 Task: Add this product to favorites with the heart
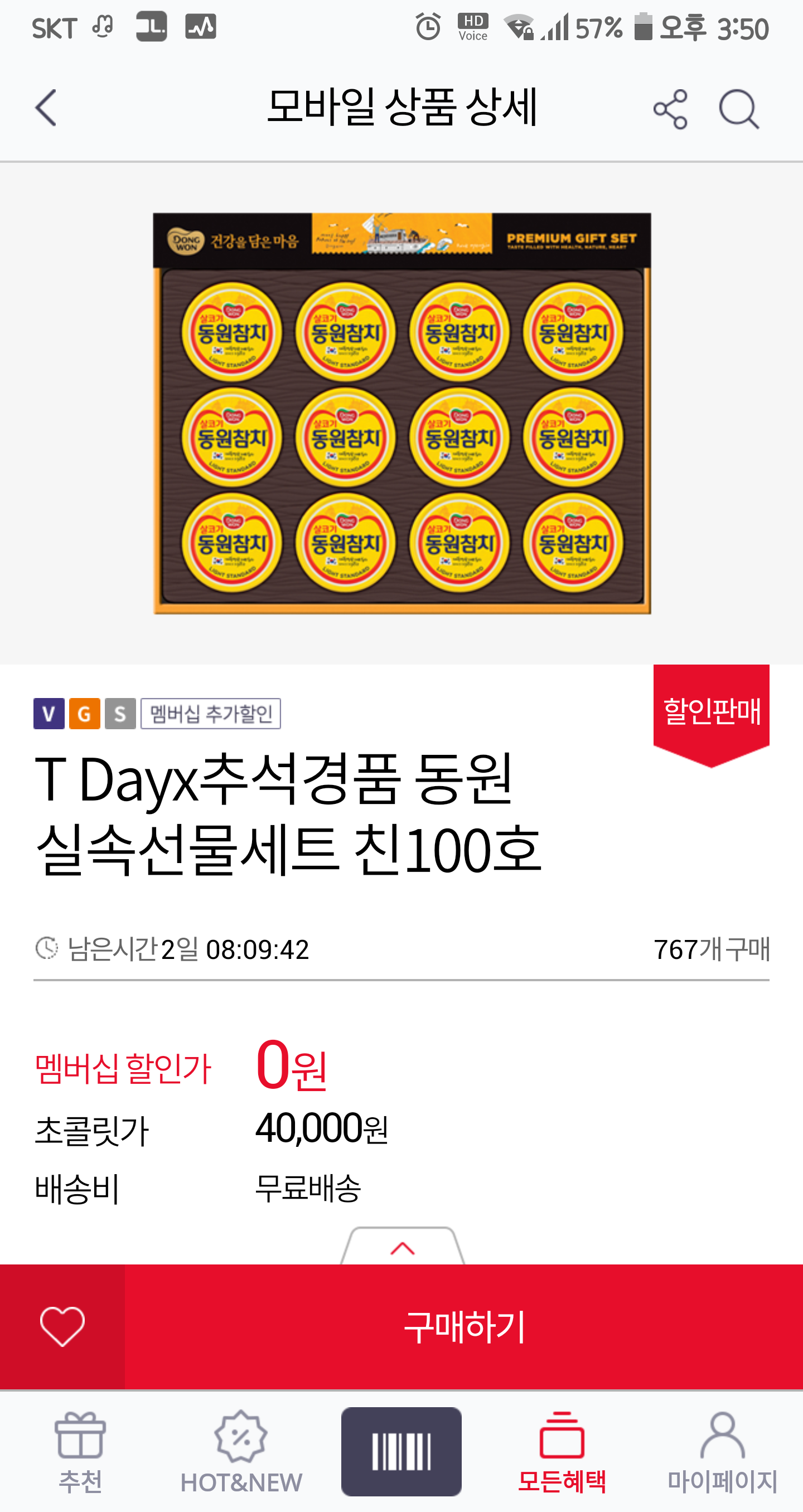point(62,1327)
